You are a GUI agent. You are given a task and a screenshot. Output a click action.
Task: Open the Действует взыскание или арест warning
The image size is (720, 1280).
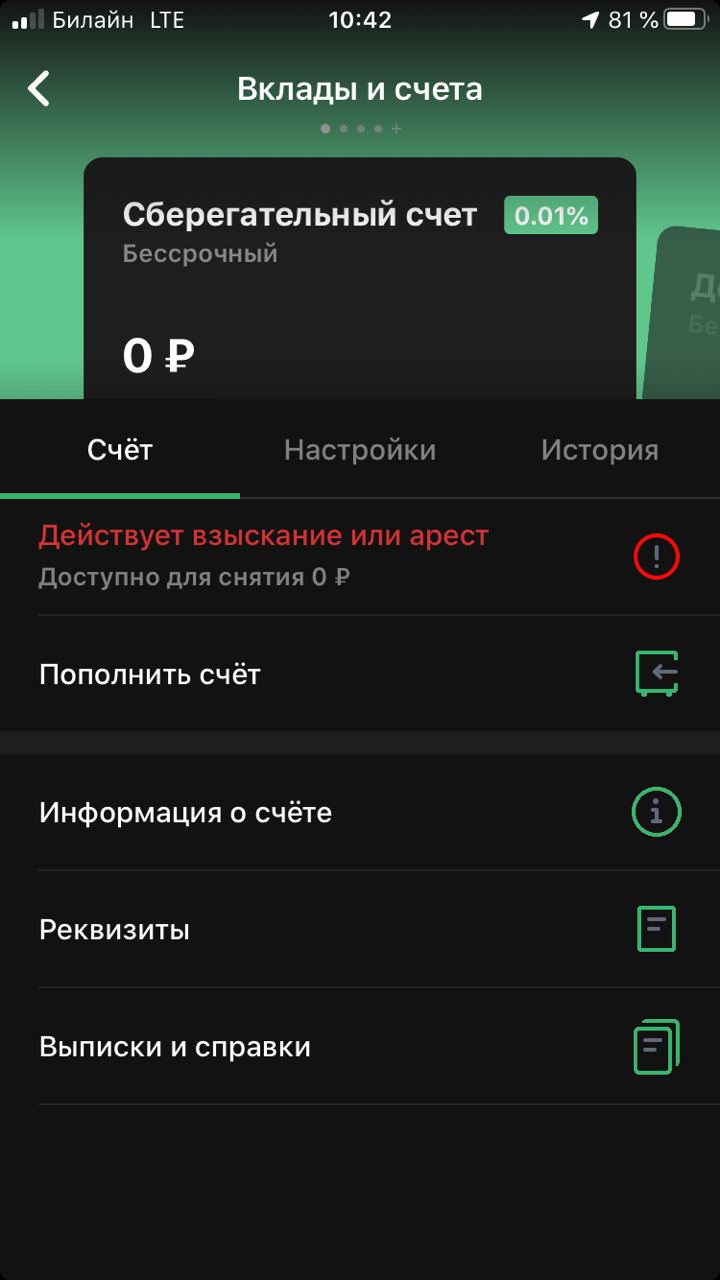tap(360, 555)
